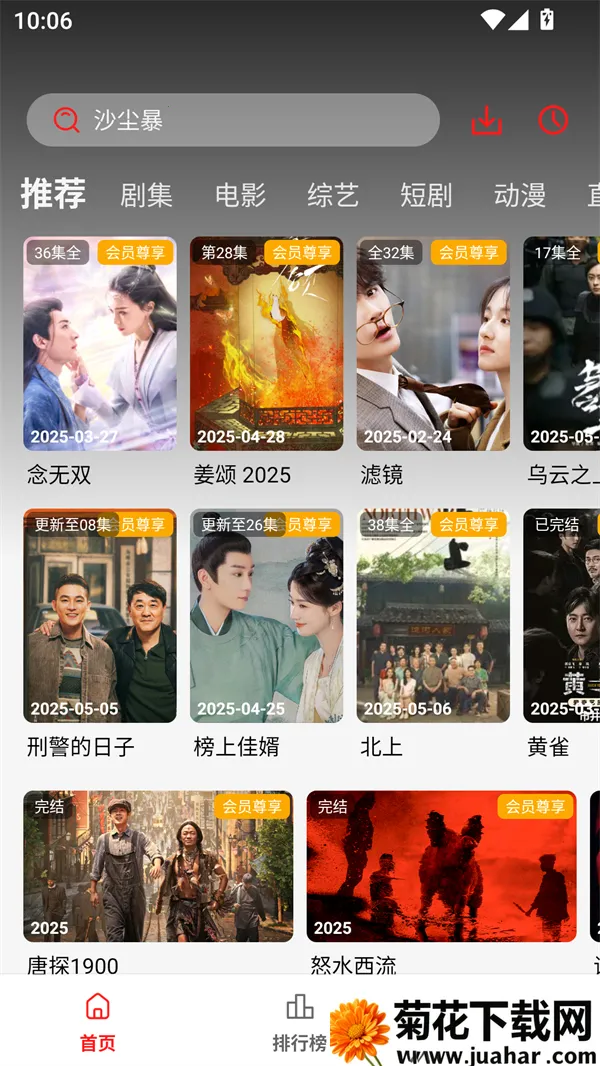Open the downloads icon
The width and height of the screenshot is (600, 1066).
(x=487, y=120)
